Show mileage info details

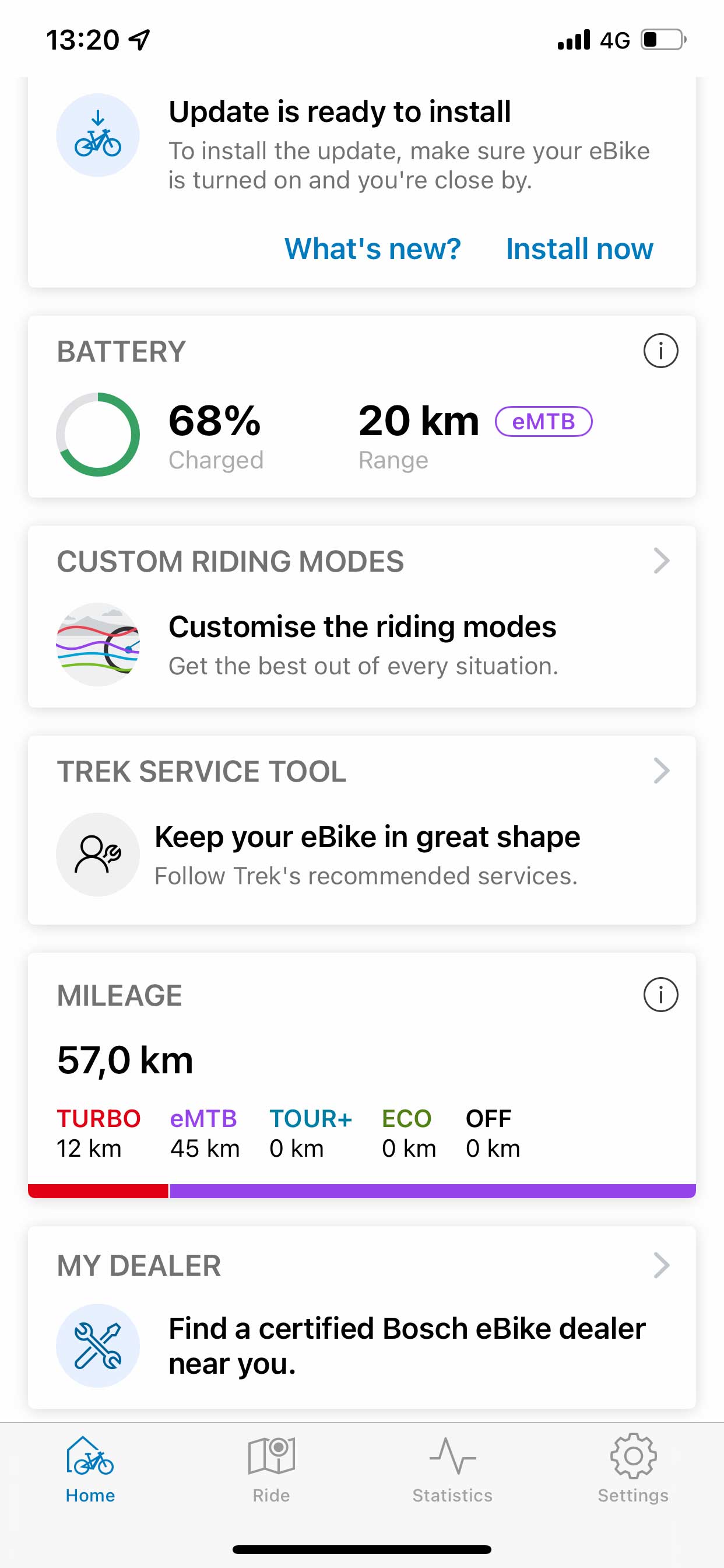click(660, 995)
